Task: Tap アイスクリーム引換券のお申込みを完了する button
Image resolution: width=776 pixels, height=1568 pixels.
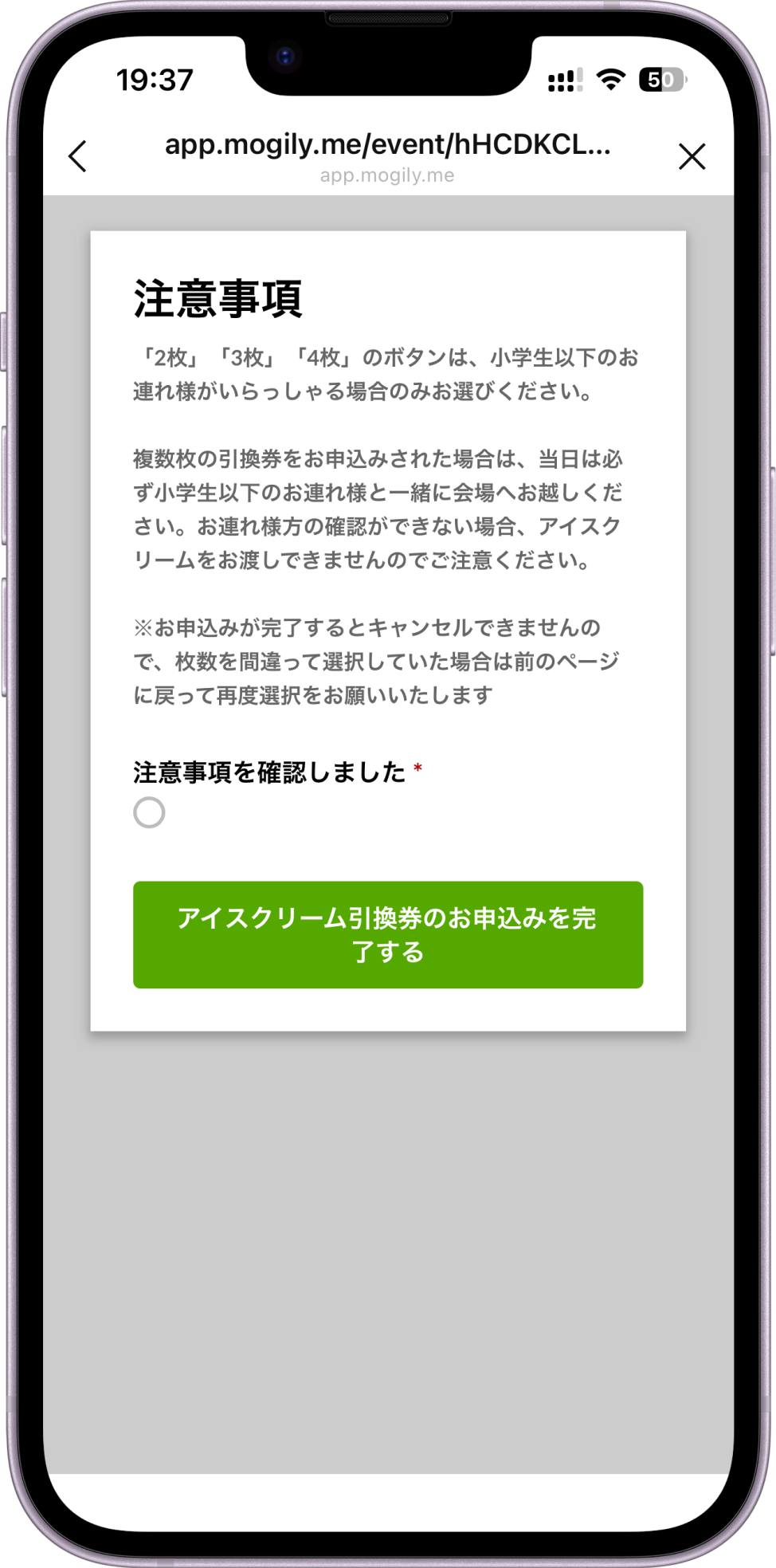Action: tap(388, 934)
